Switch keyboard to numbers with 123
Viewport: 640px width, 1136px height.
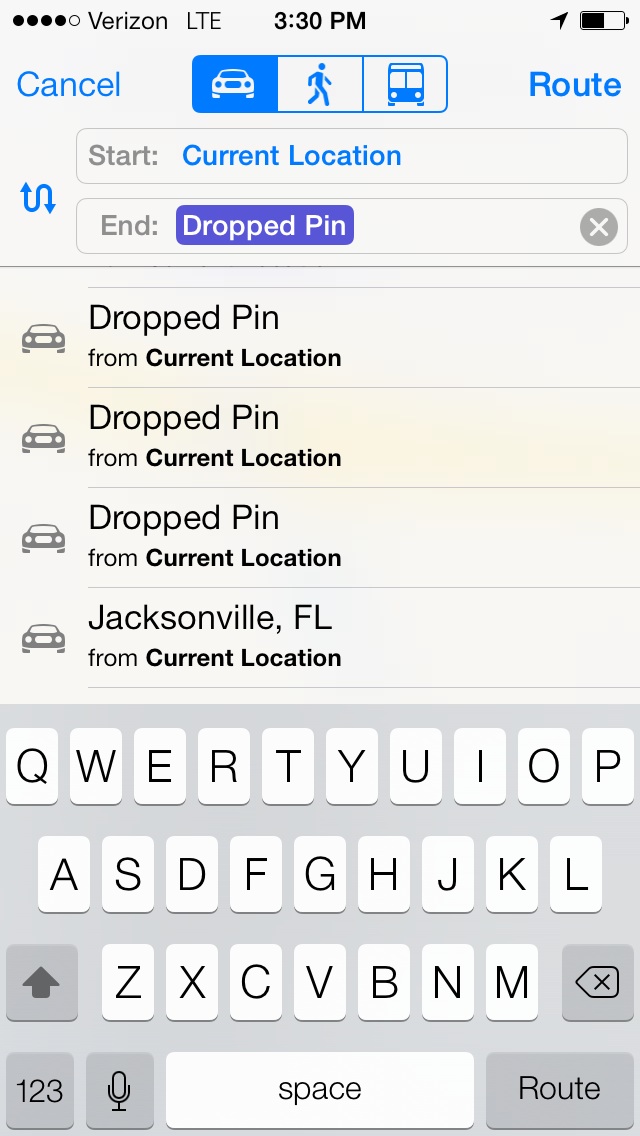click(x=40, y=1090)
